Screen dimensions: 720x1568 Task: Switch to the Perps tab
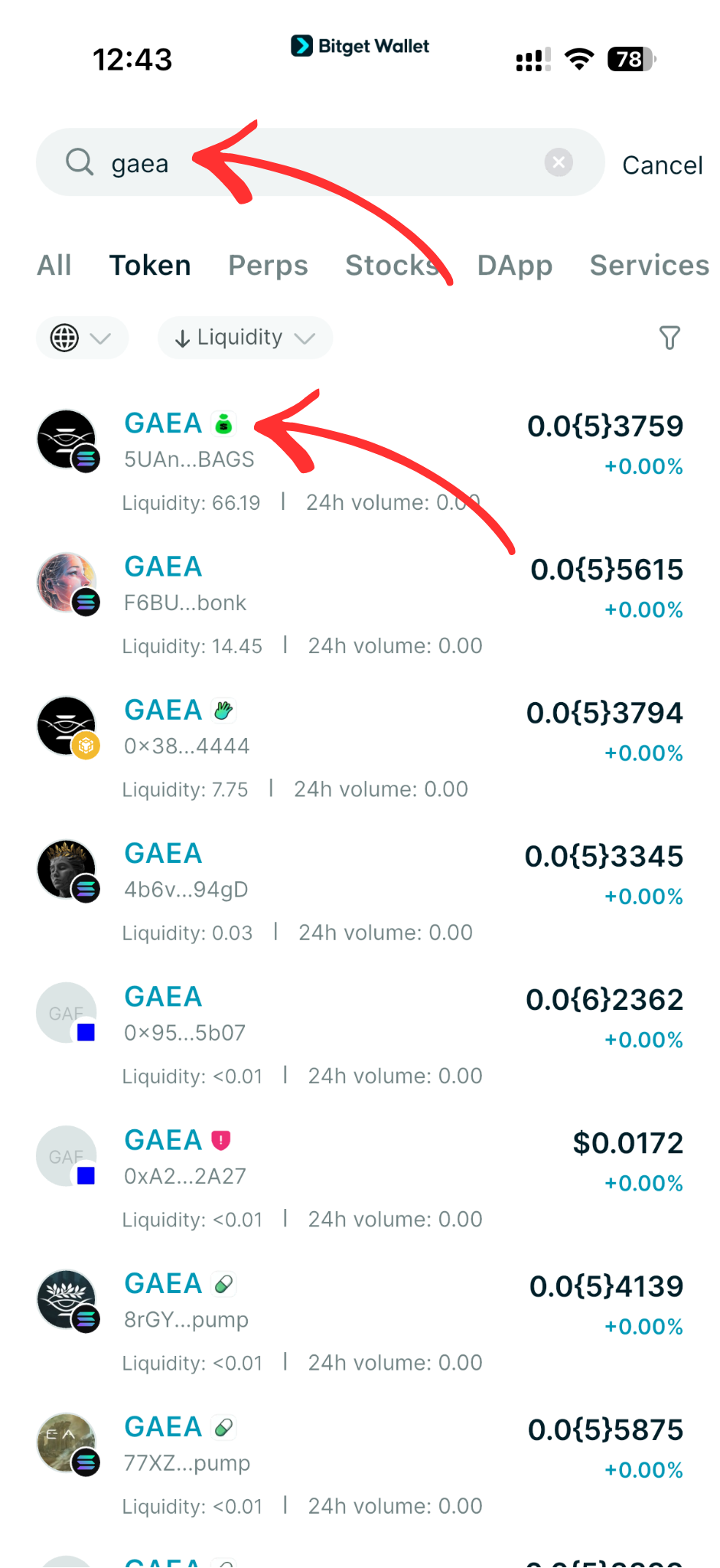pyautogui.click(x=268, y=265)
